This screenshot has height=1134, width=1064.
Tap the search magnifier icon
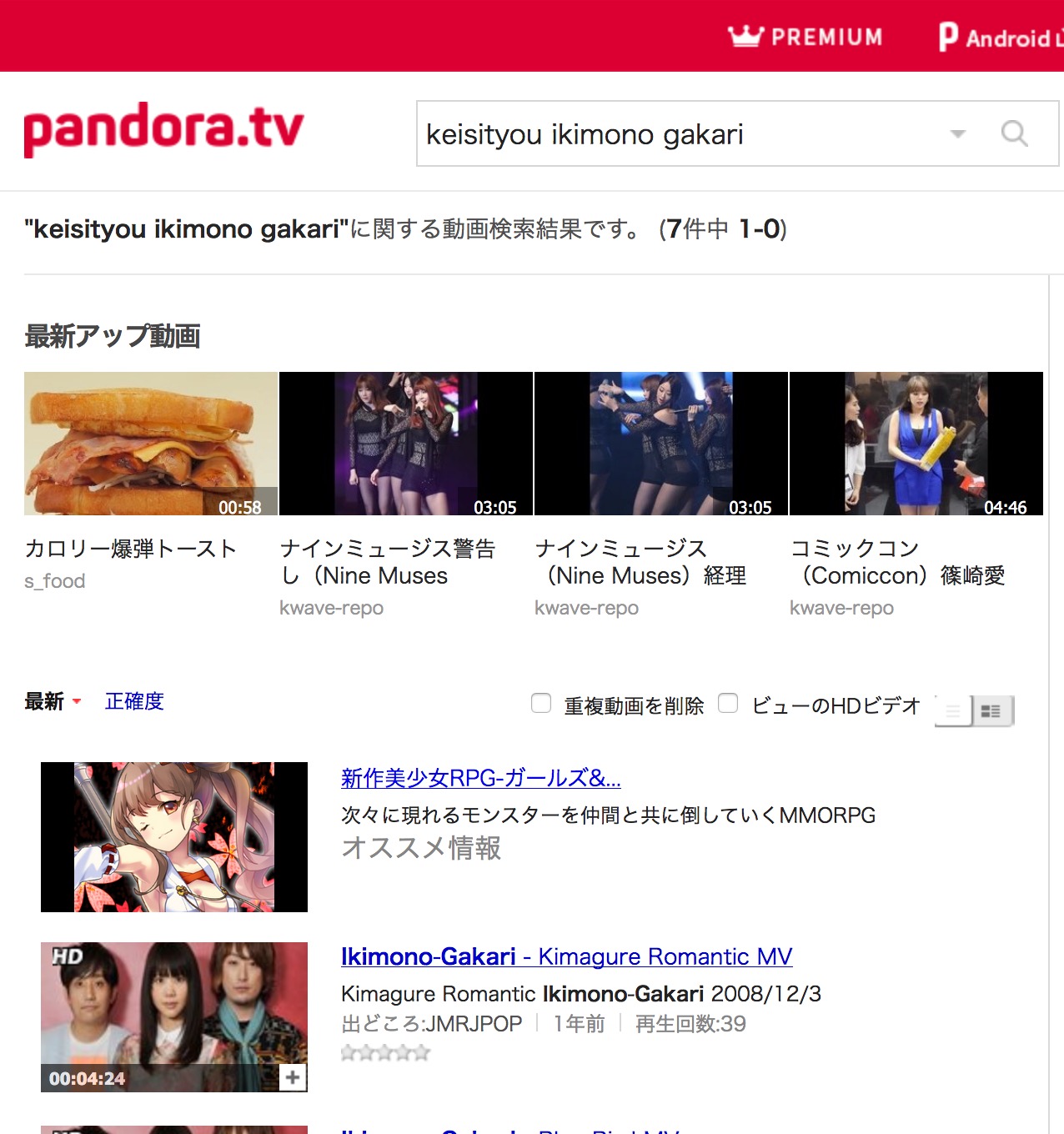[1014, 133]
